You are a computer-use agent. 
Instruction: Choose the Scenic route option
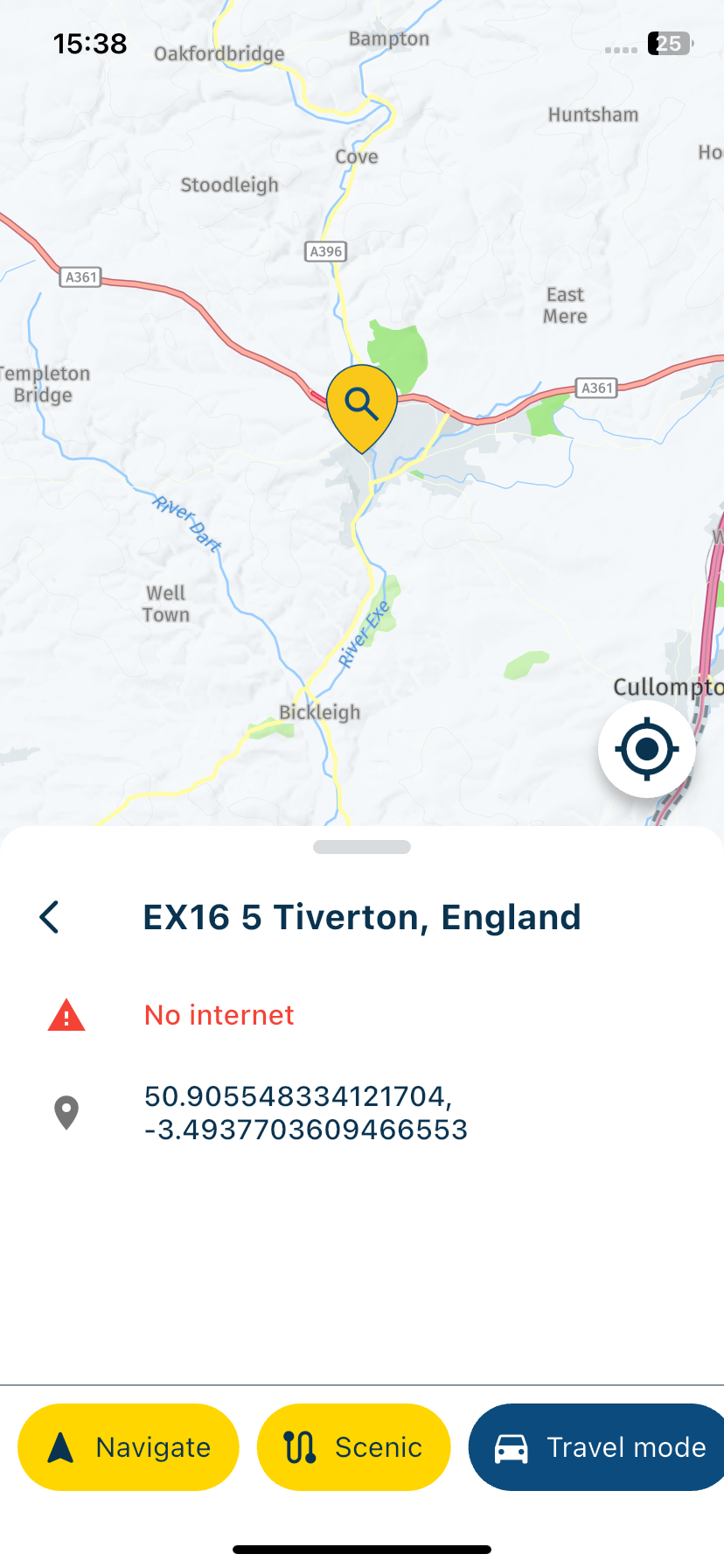353,1447
